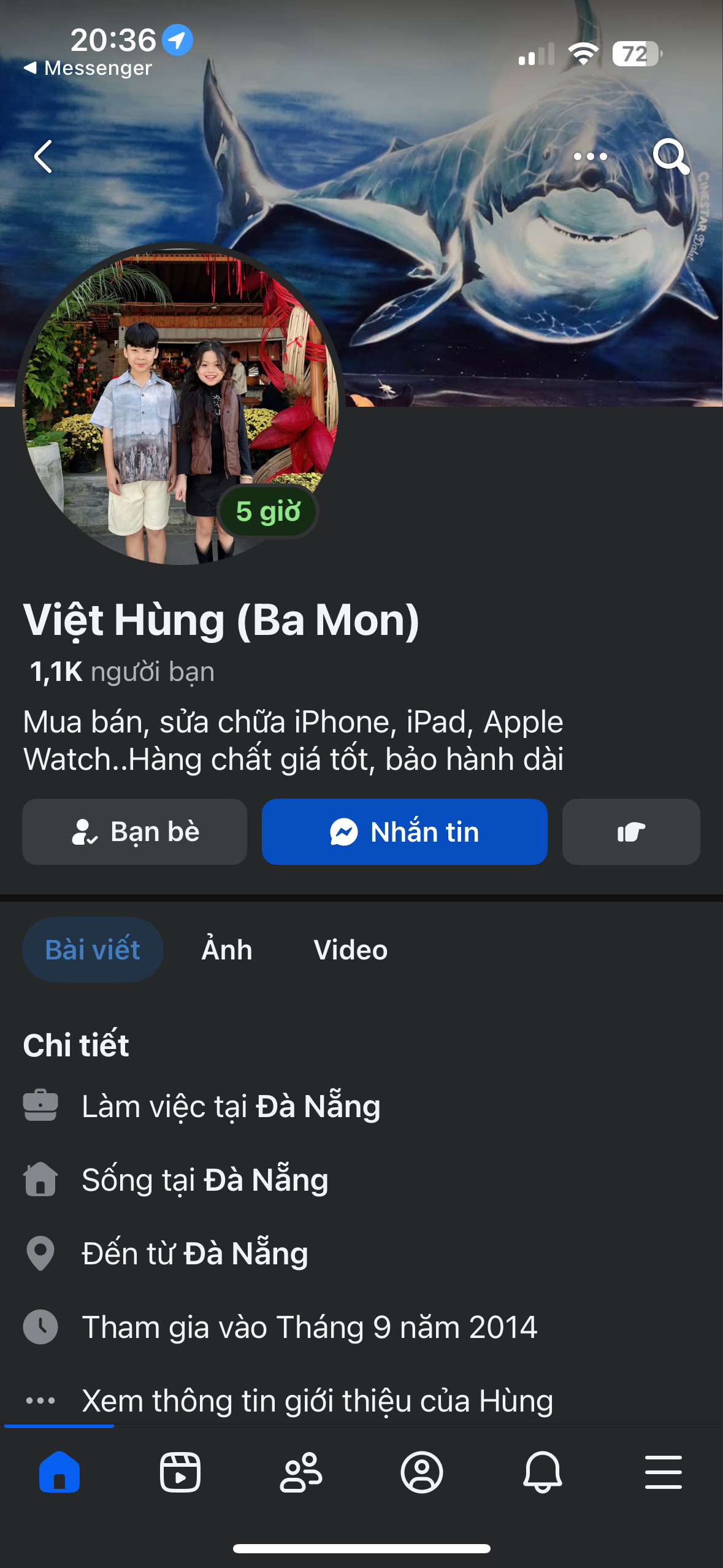
Task: Open the three-dot profile options menu
Action: 590,156
